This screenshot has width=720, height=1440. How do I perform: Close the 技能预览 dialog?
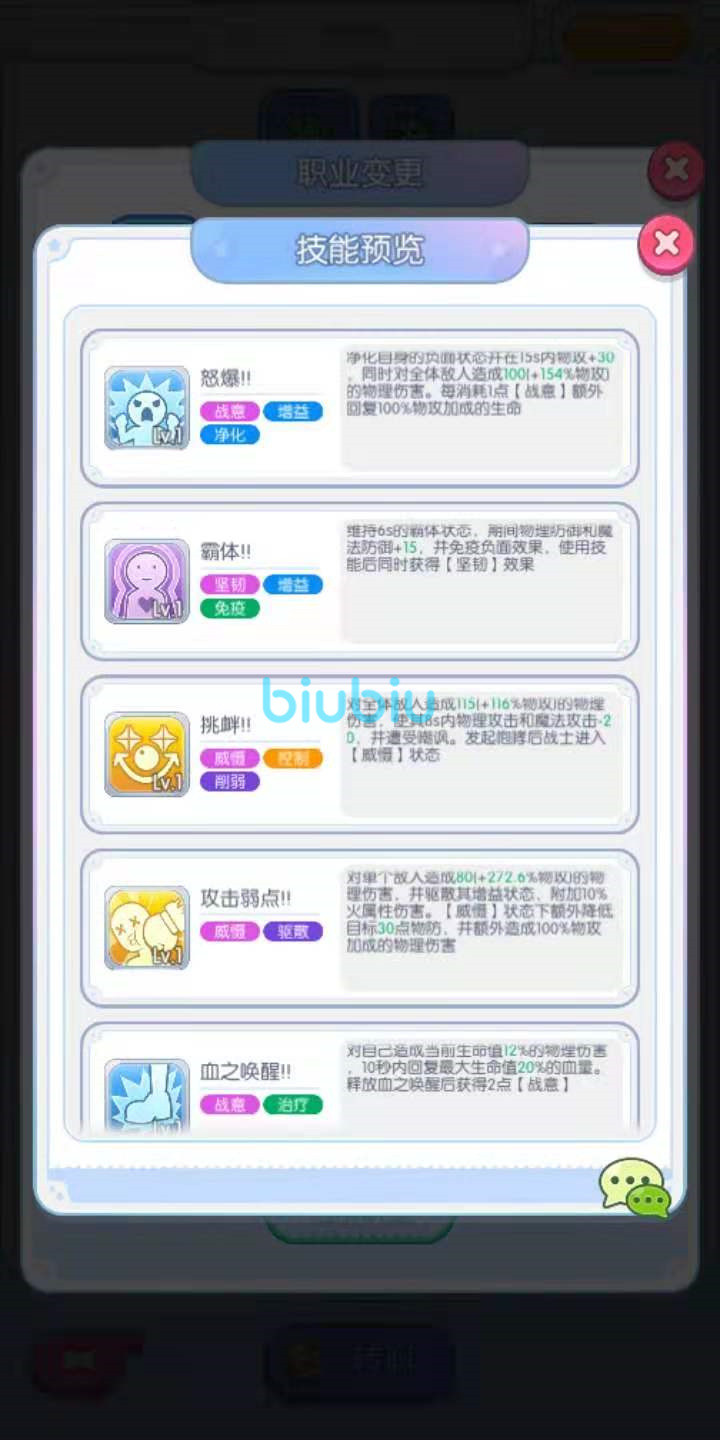click(666, 243)
